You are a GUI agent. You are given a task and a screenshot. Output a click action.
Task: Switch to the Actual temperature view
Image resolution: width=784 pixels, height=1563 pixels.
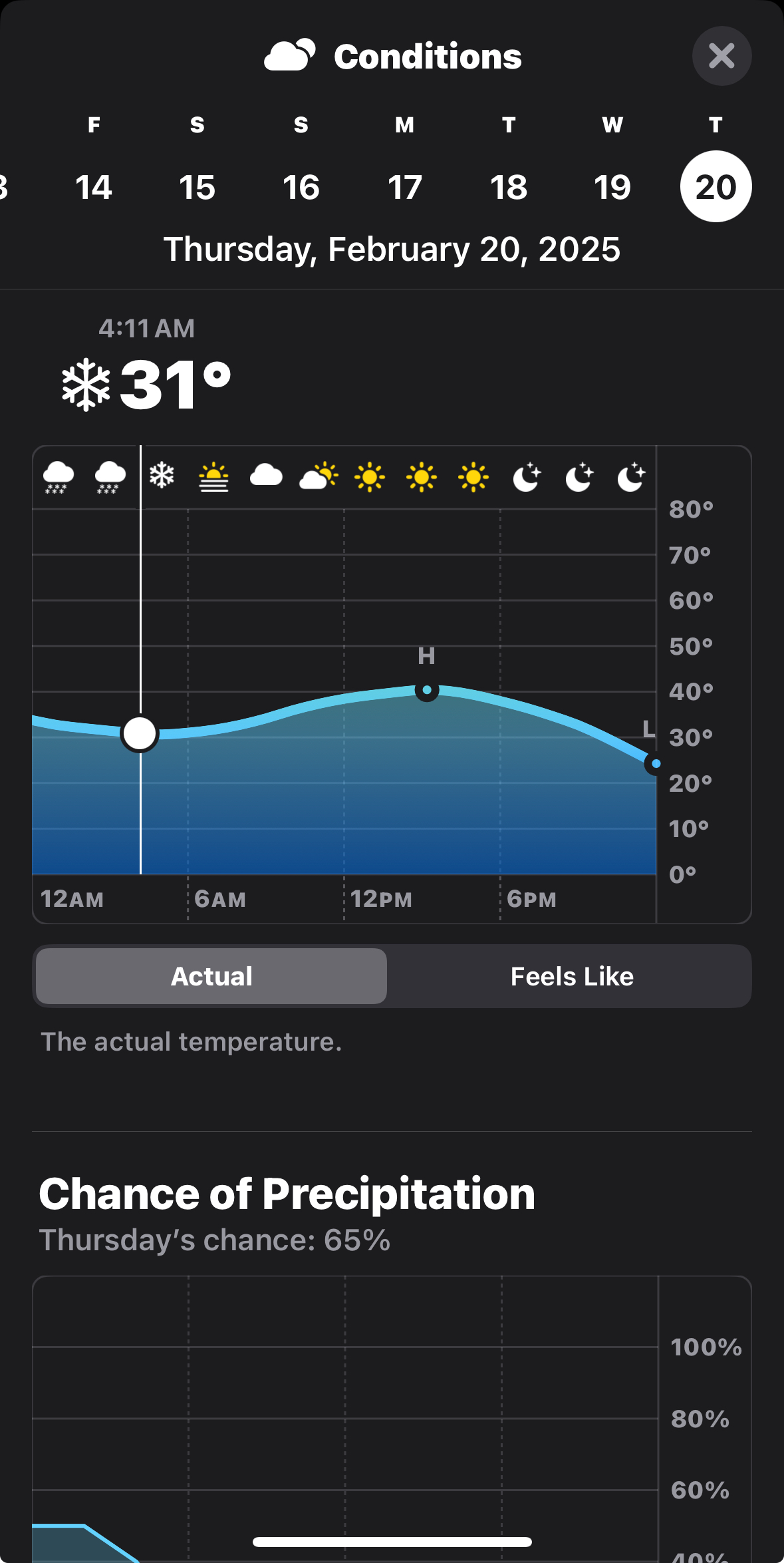click(211, 976)
